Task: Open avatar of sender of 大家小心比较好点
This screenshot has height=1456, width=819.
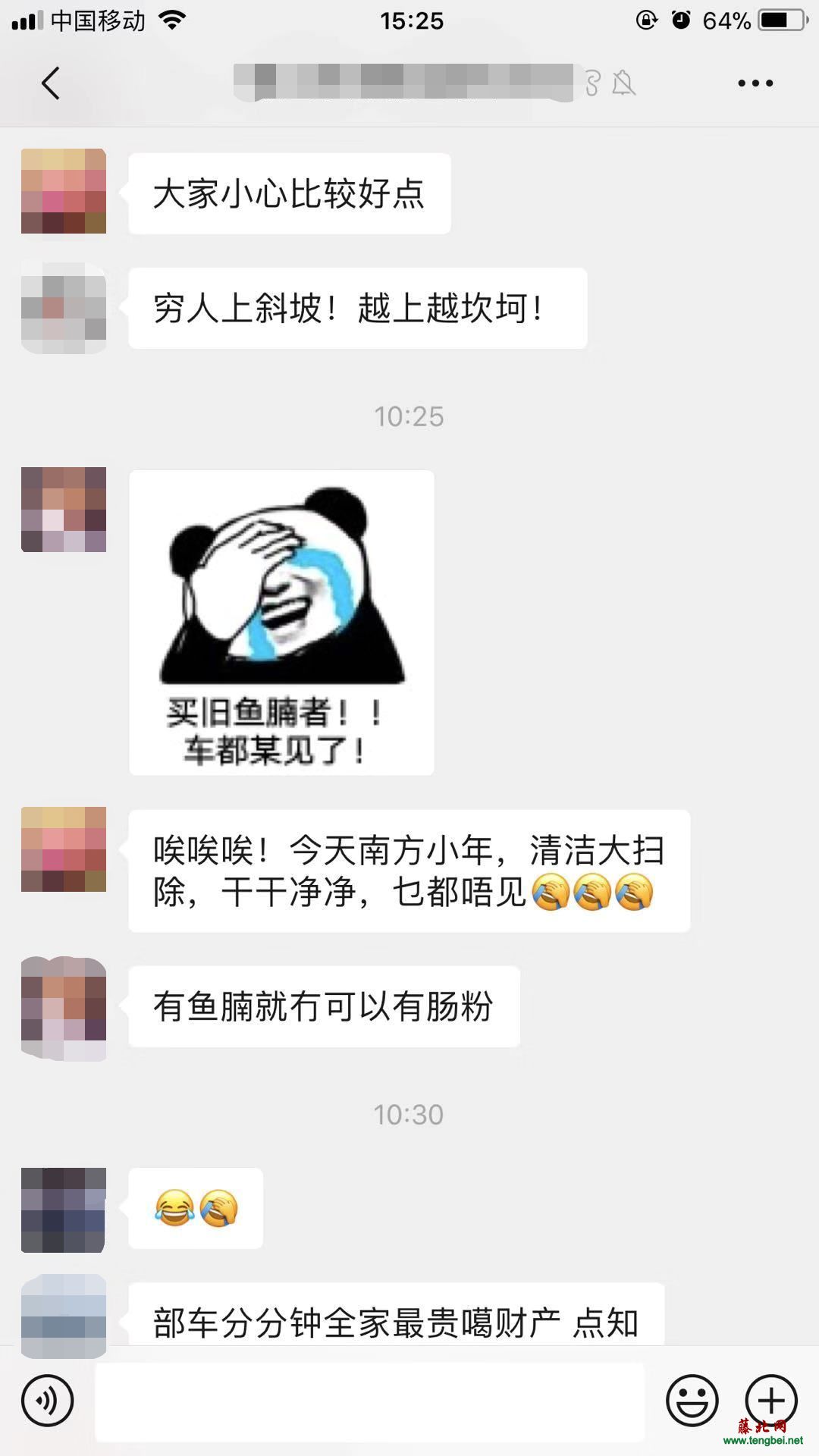Action: (x=64, y=191)
